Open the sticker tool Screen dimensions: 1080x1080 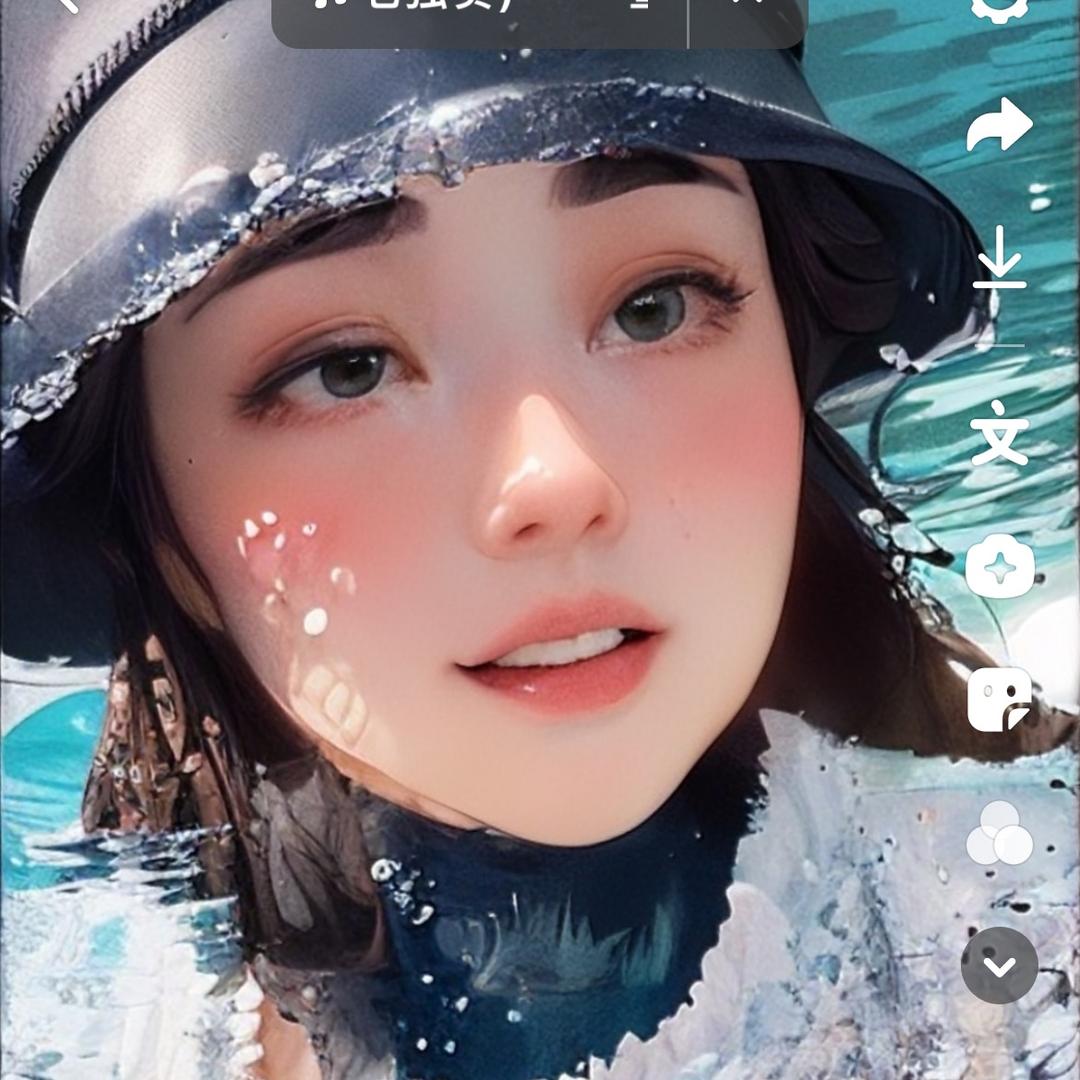click(x=999, y=699)
